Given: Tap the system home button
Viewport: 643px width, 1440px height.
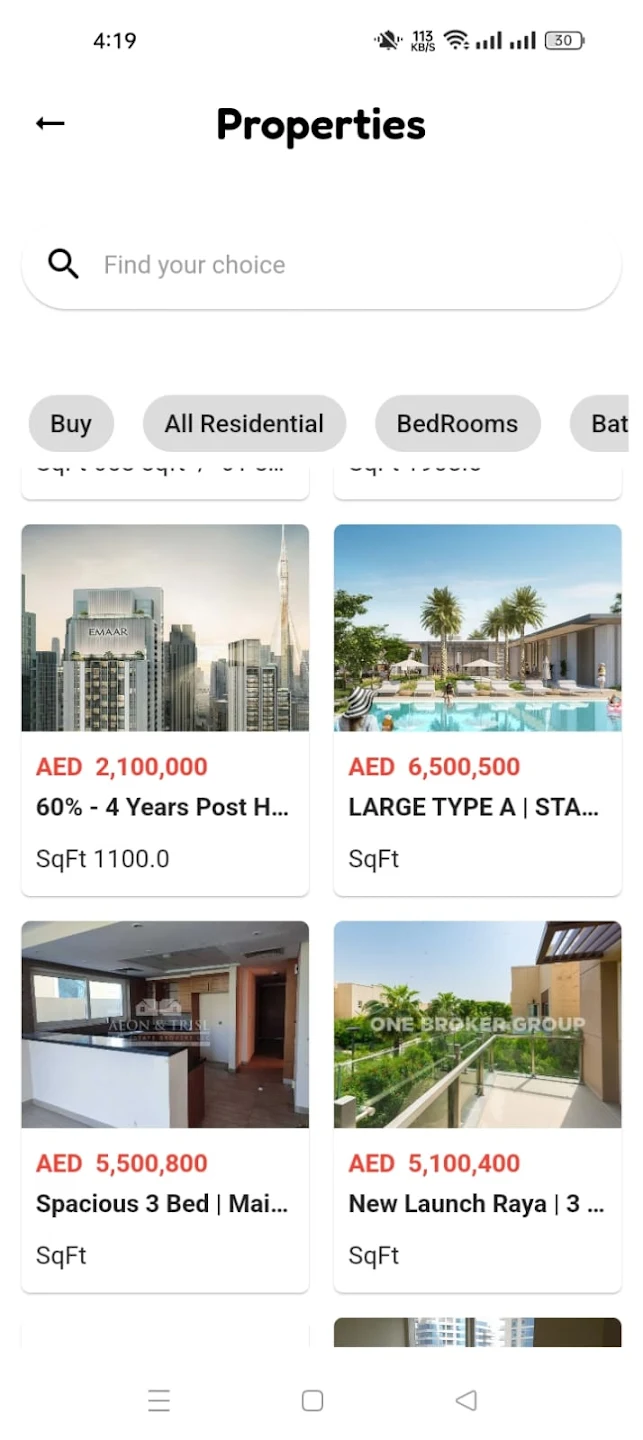Looking at the screenshot, I should 312,1401.
